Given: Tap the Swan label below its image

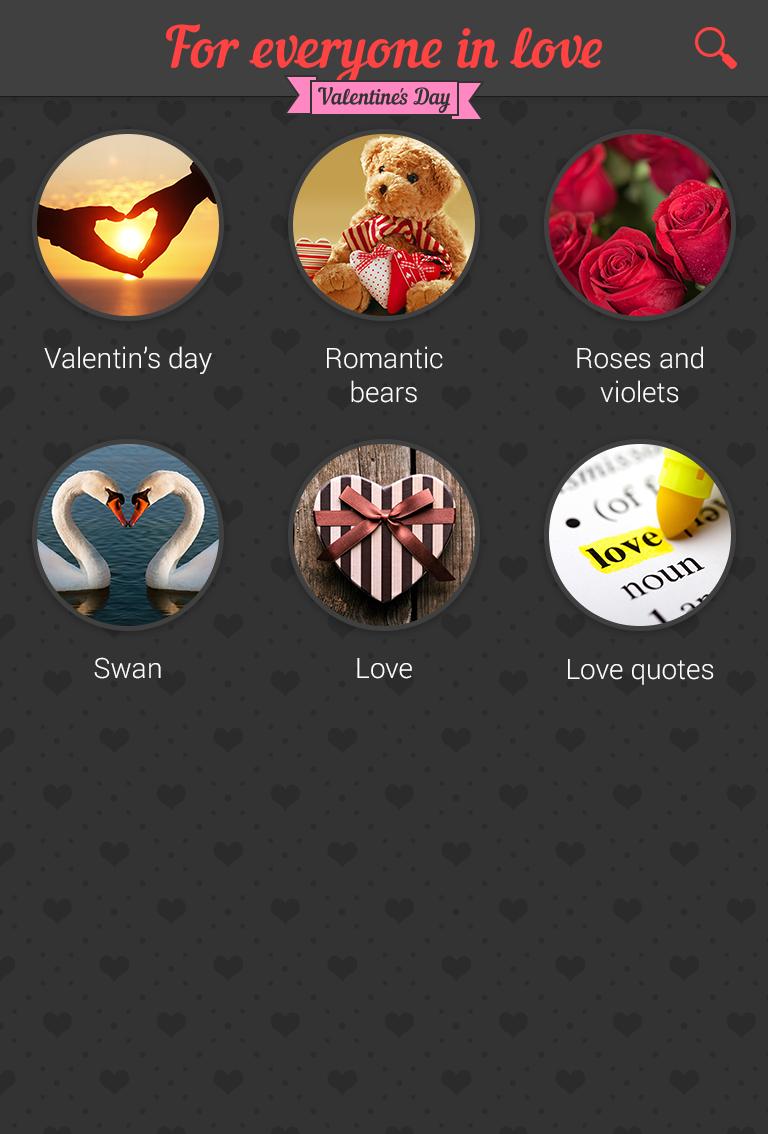Looking at the screenshot, I should coord(127,668).
